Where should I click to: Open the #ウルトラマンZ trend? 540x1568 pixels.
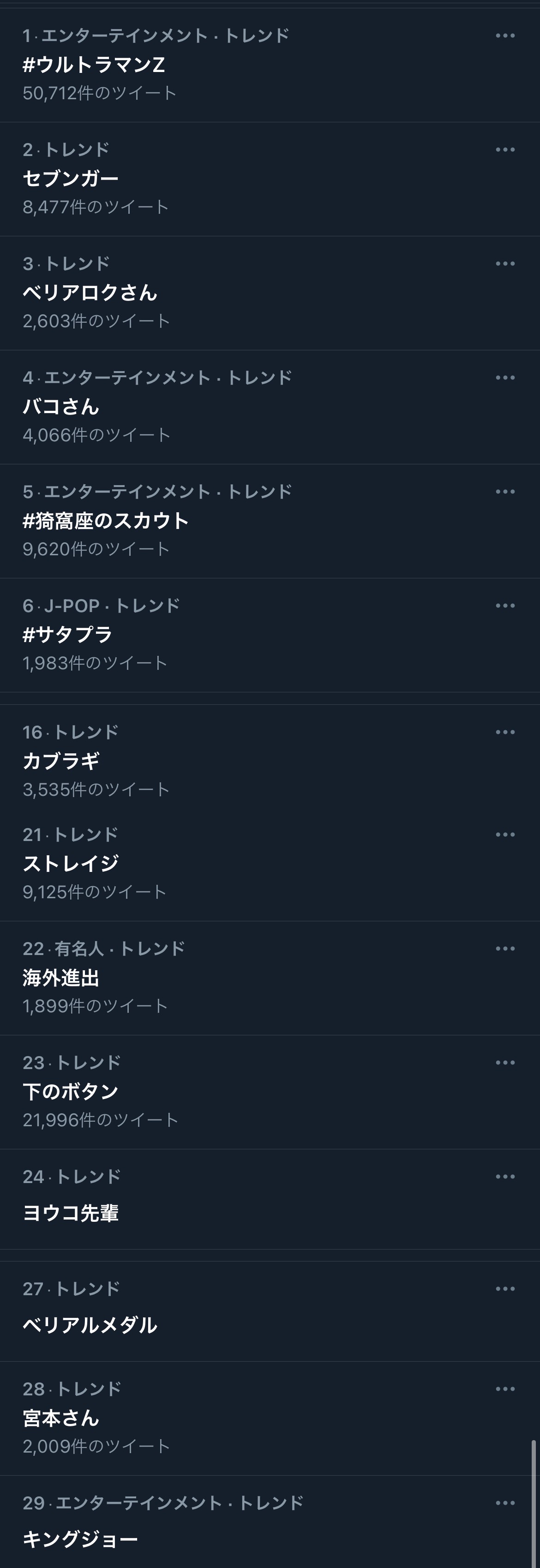tap(94, 65)
